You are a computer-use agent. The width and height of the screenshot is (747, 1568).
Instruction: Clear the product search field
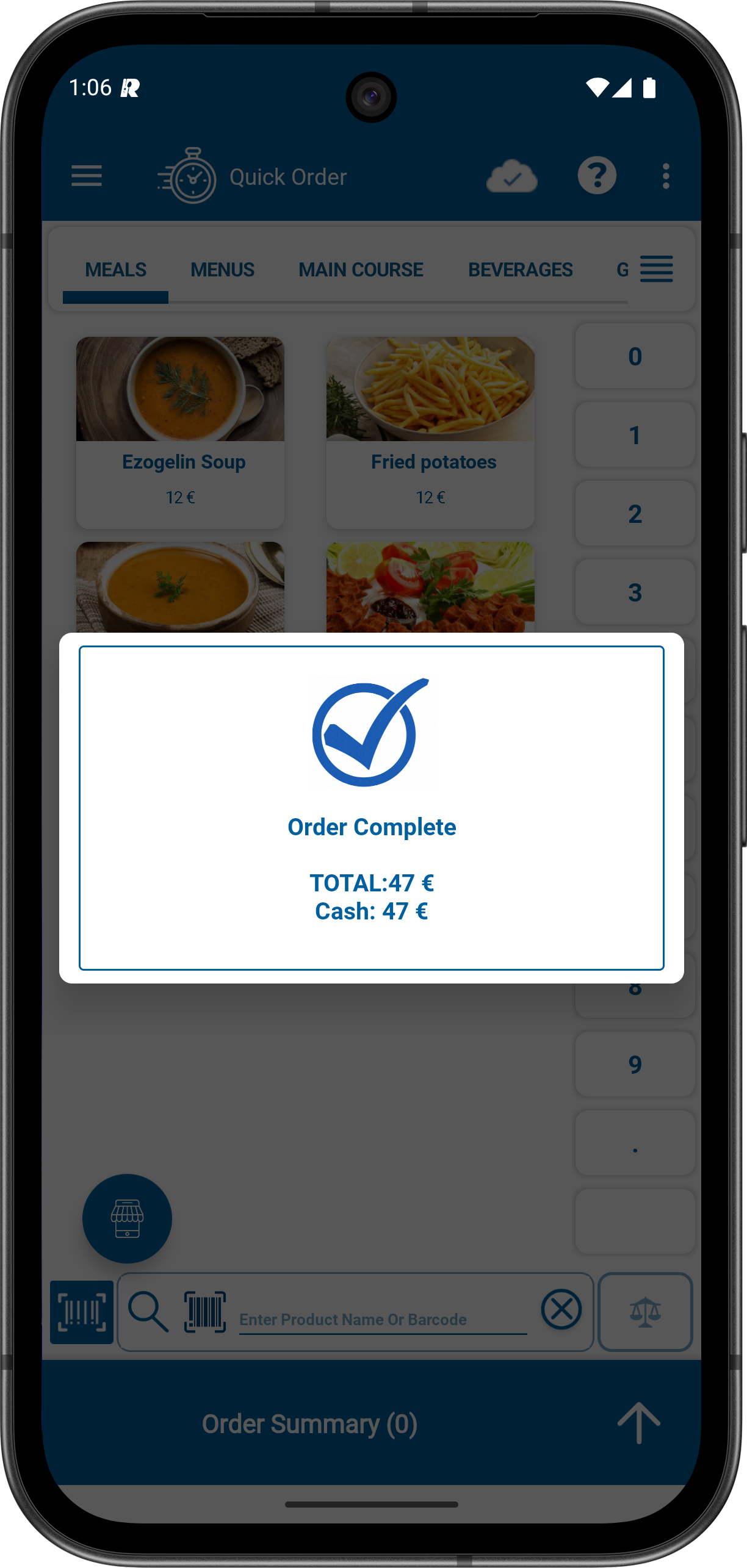pos(561,1309)
